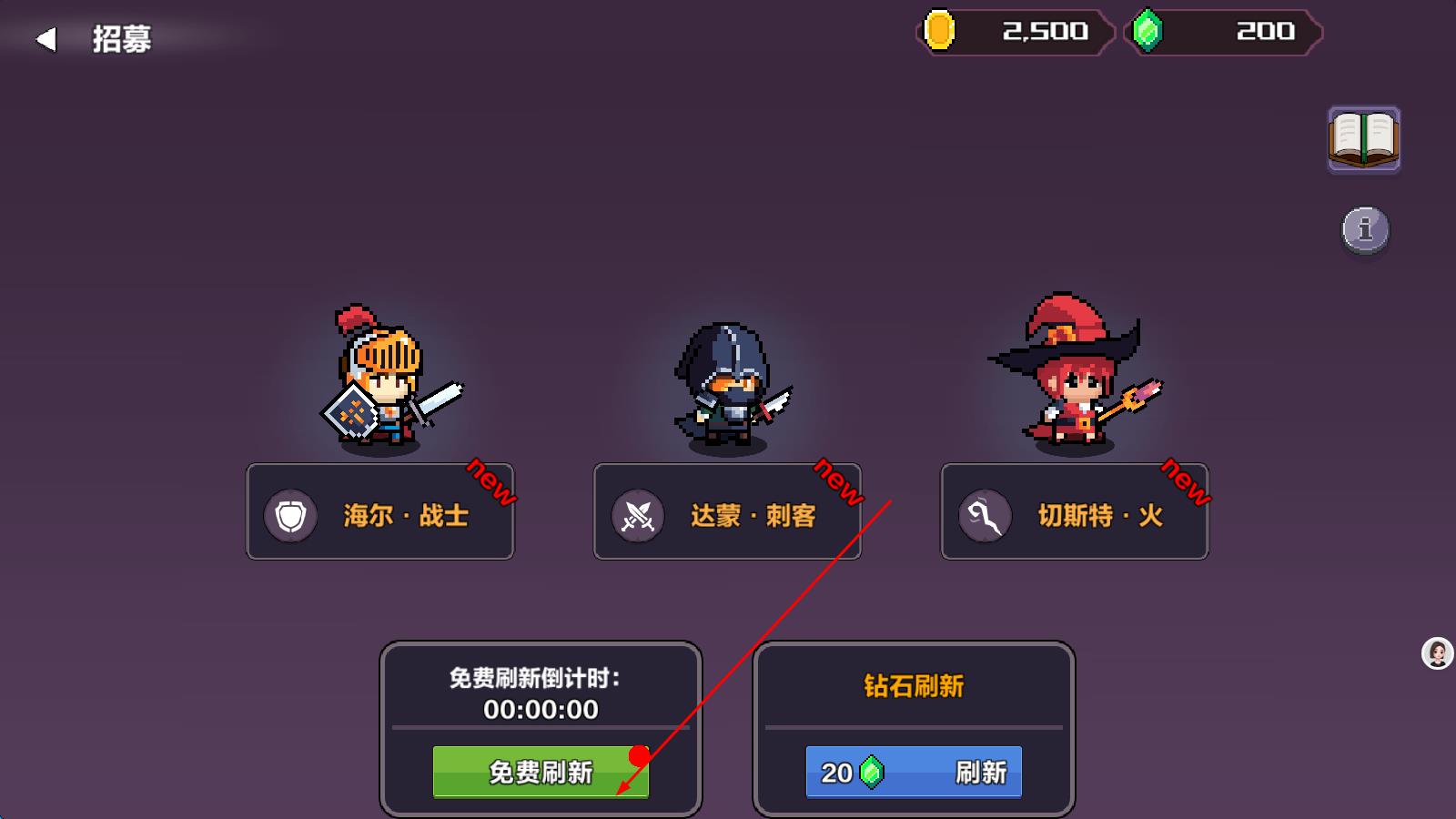Open the book codex icon

click(x=1363, y=139)
